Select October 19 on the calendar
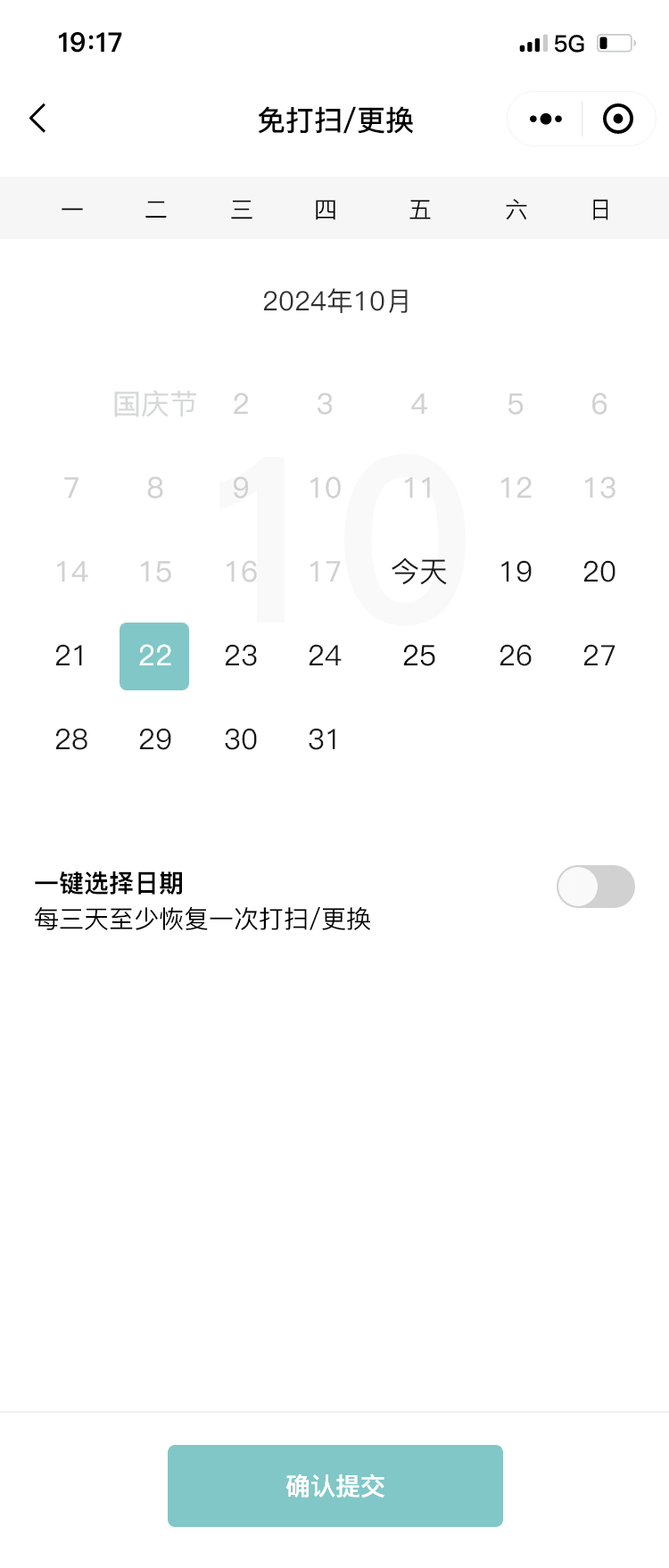The image size is (669, 1568). 515,572
